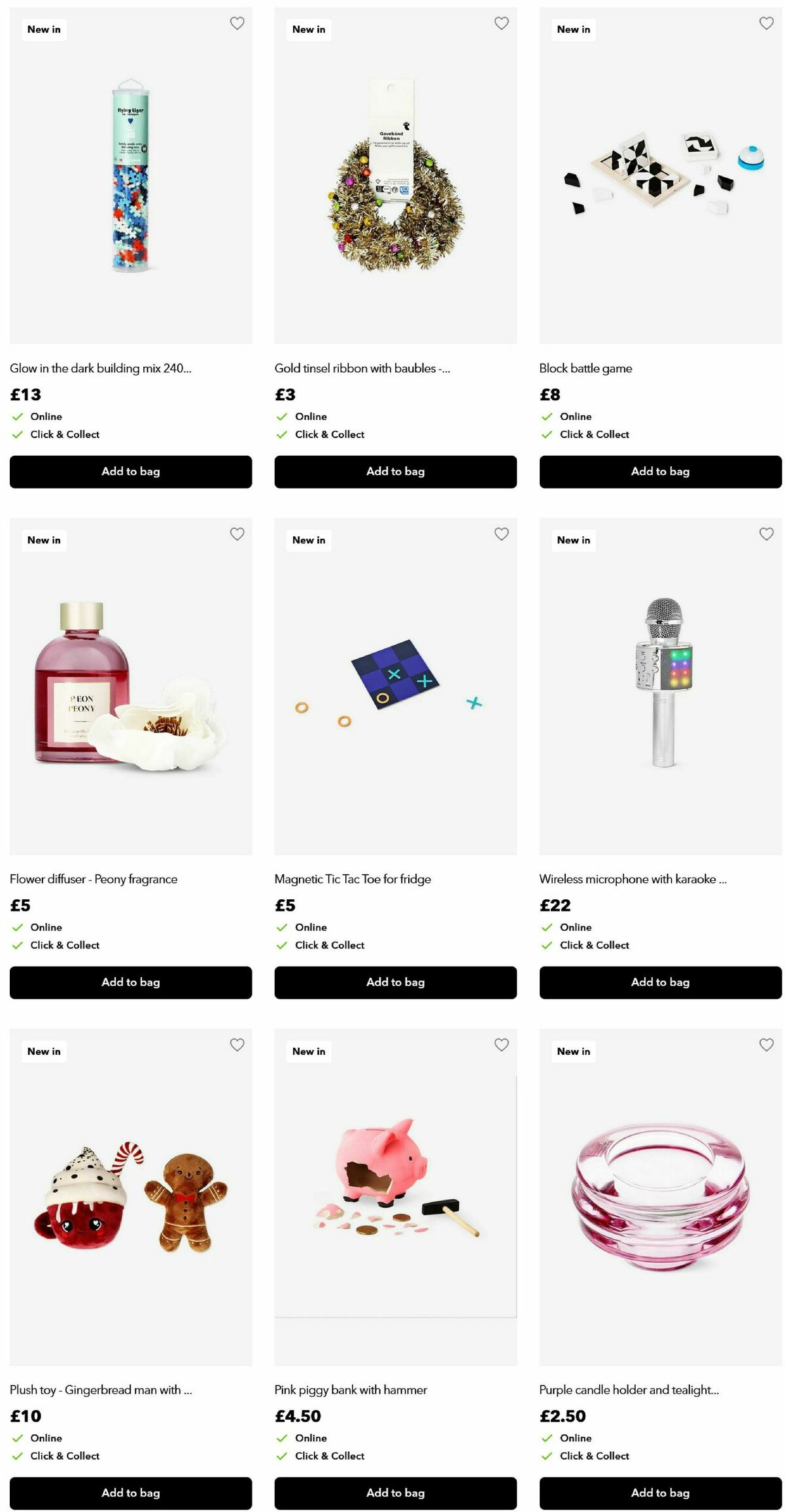Add Wireless microphone with karaoke to bag
The image size is (785, 1512).
(660, 982)
